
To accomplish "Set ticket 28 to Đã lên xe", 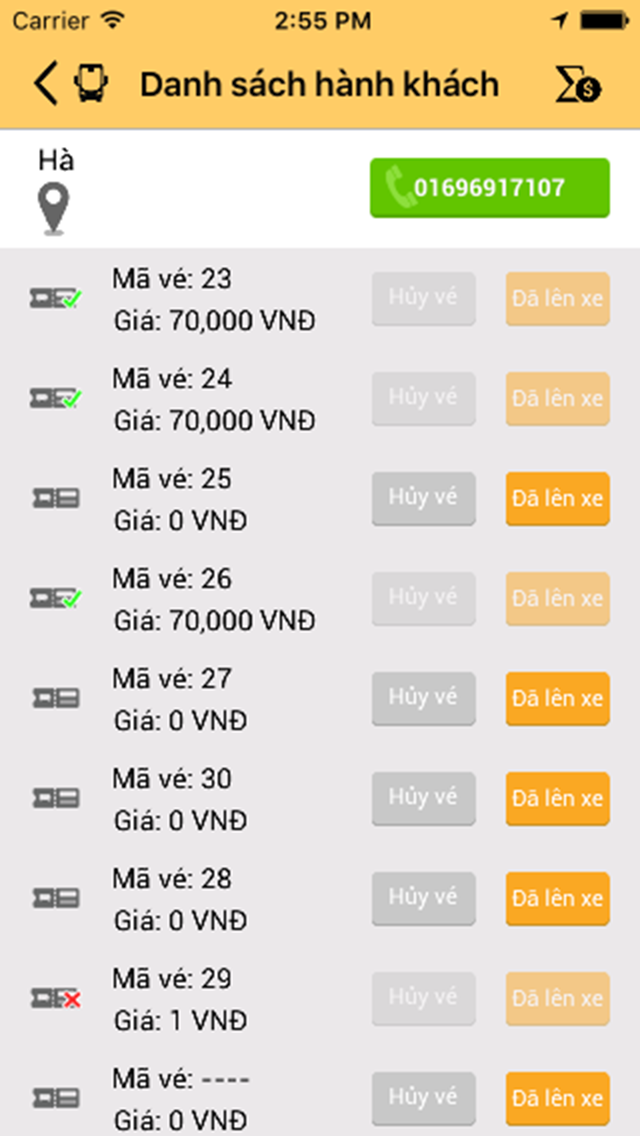I will point(557,898).
